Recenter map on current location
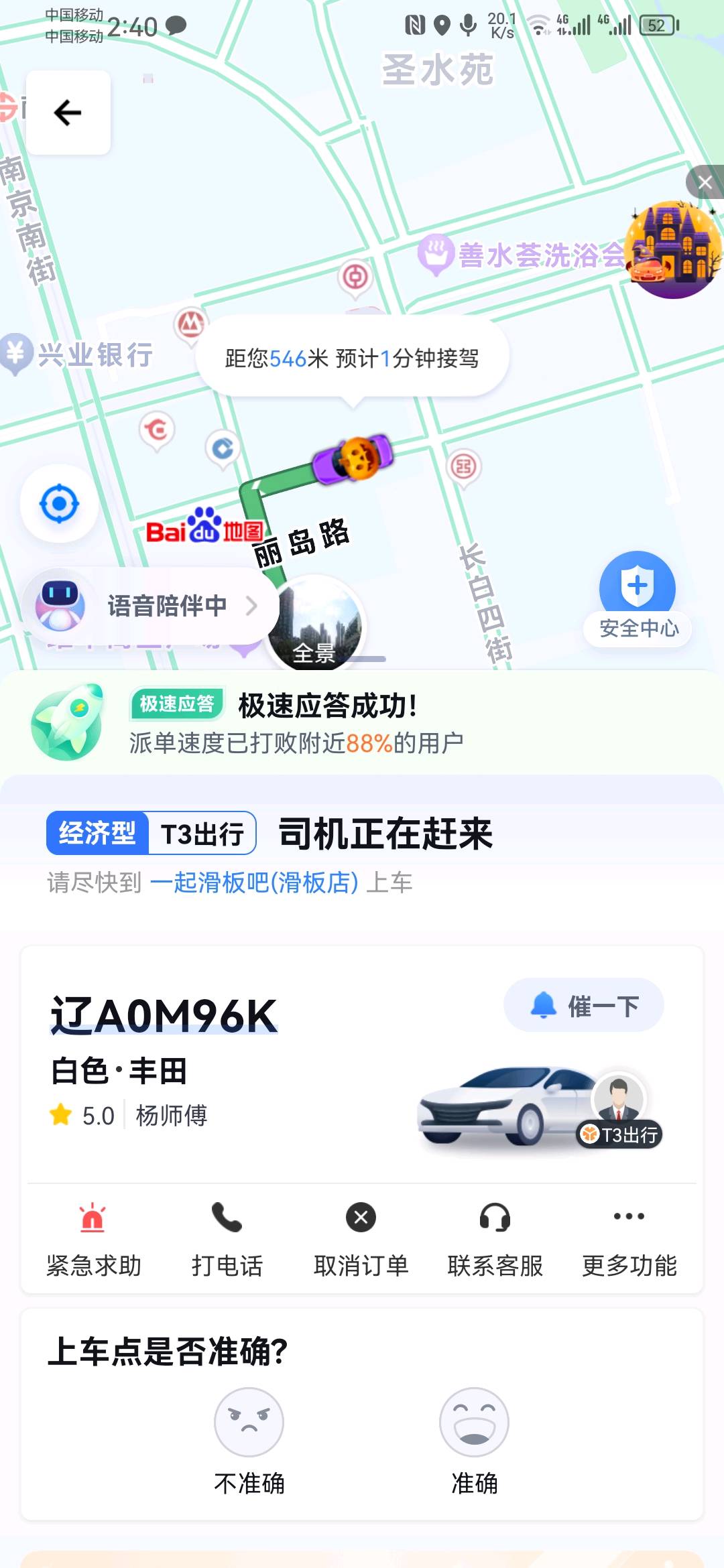 (59, 503)
